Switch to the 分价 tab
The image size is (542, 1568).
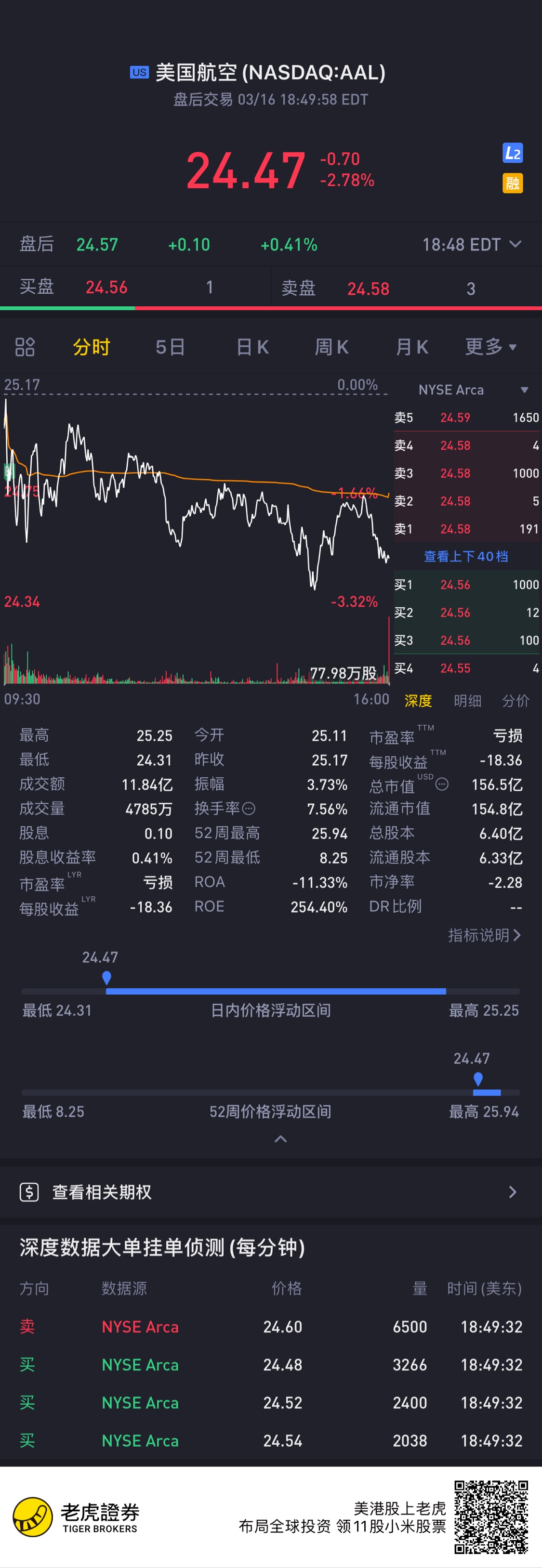[516, 701]
